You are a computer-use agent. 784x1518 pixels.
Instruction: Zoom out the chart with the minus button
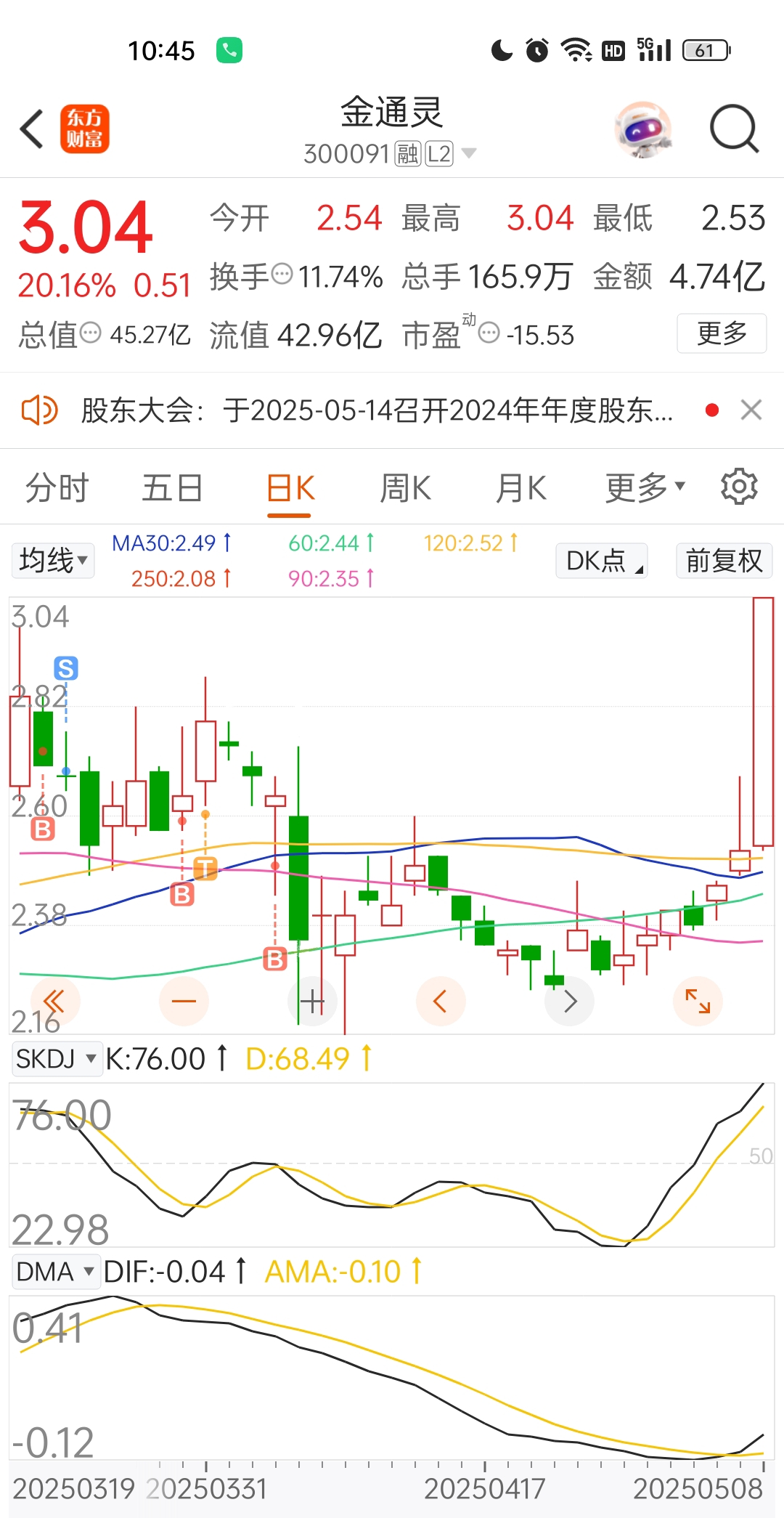[184, 1002]
